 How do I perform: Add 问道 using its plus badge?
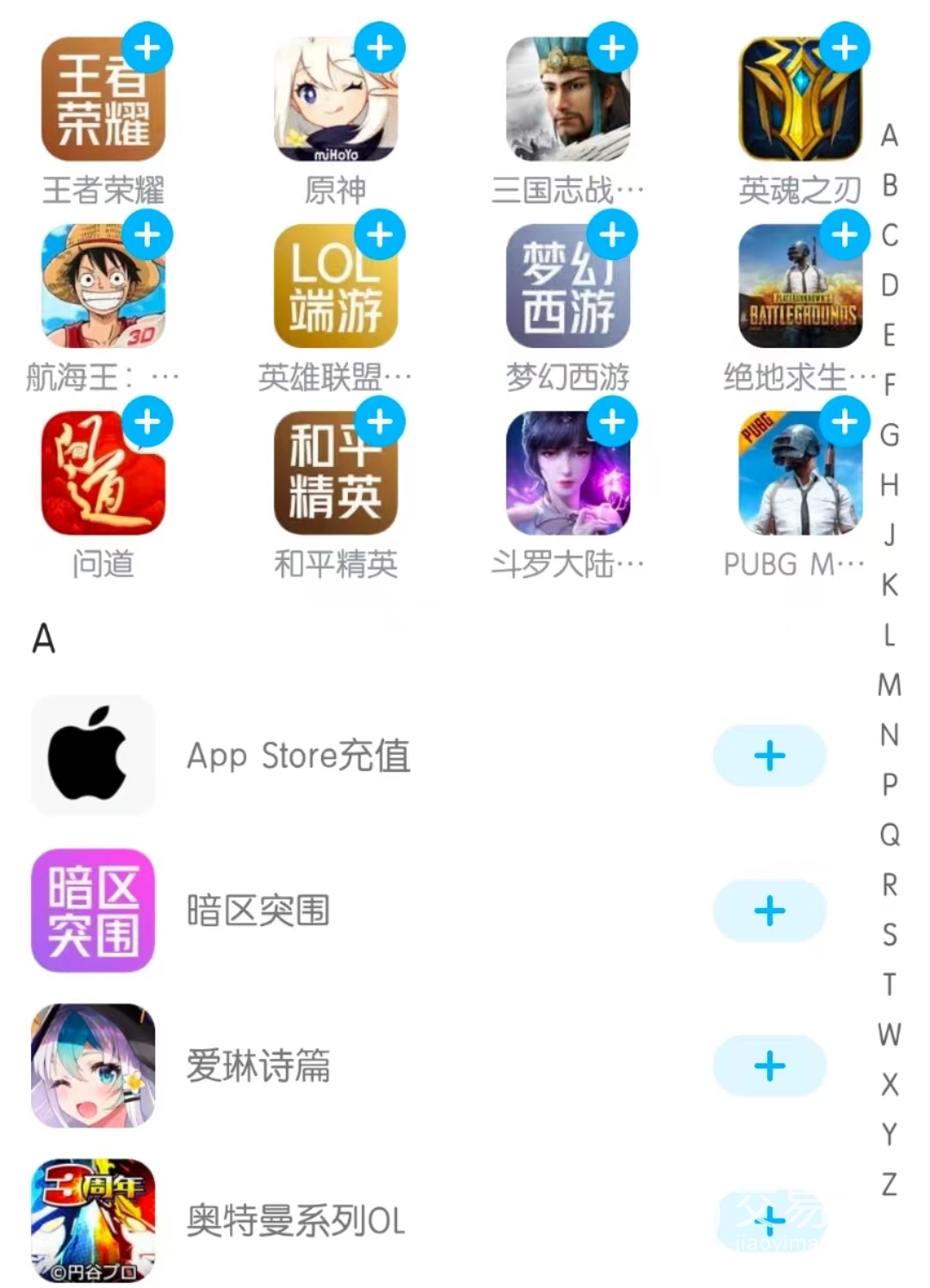148,422
